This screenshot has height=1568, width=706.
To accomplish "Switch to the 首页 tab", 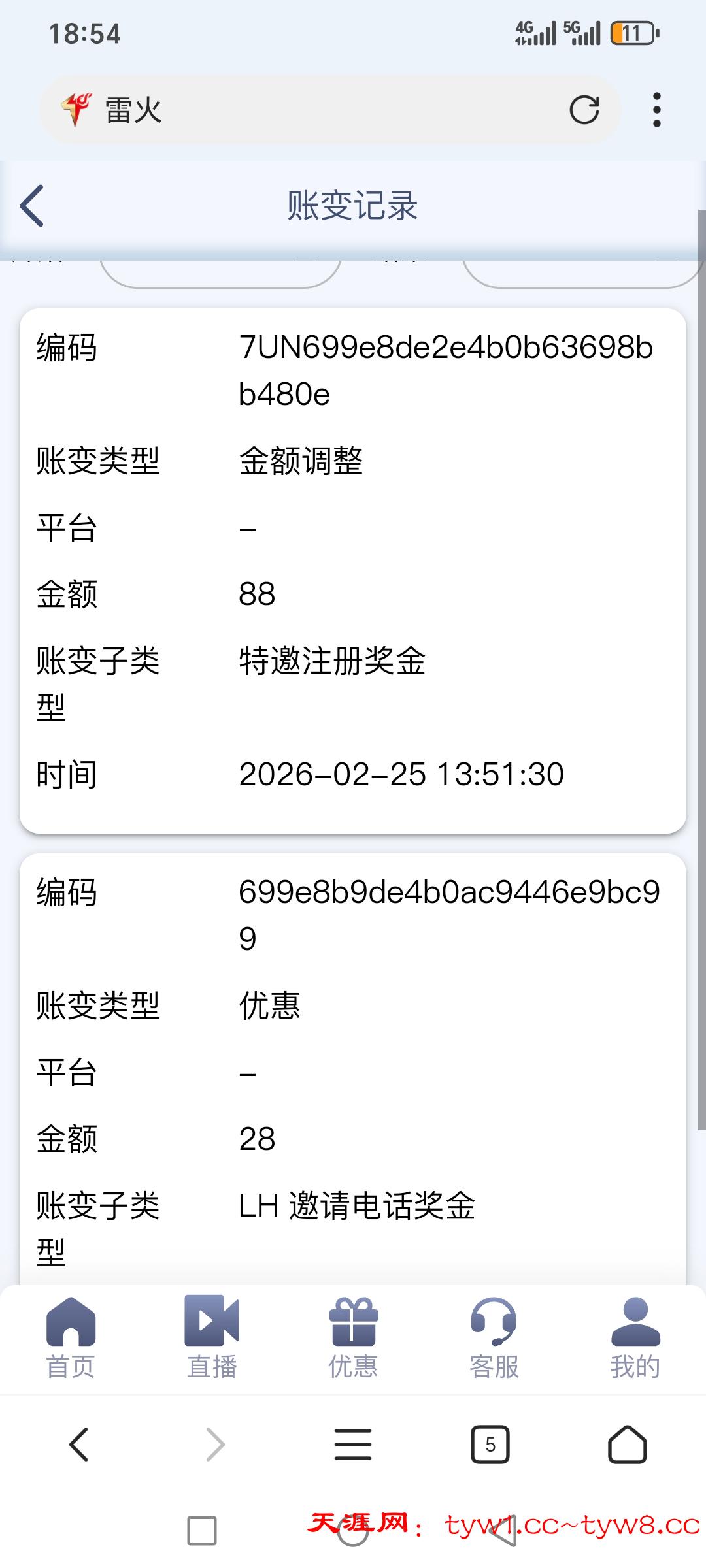I will click(x=71, y=1337).
